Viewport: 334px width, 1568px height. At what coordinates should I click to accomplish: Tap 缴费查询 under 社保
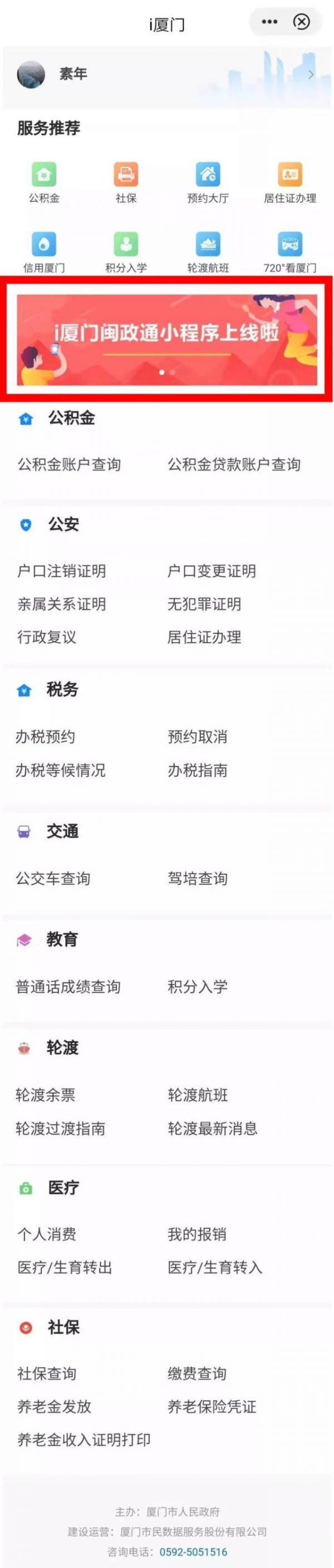(x=197, y=1374)
